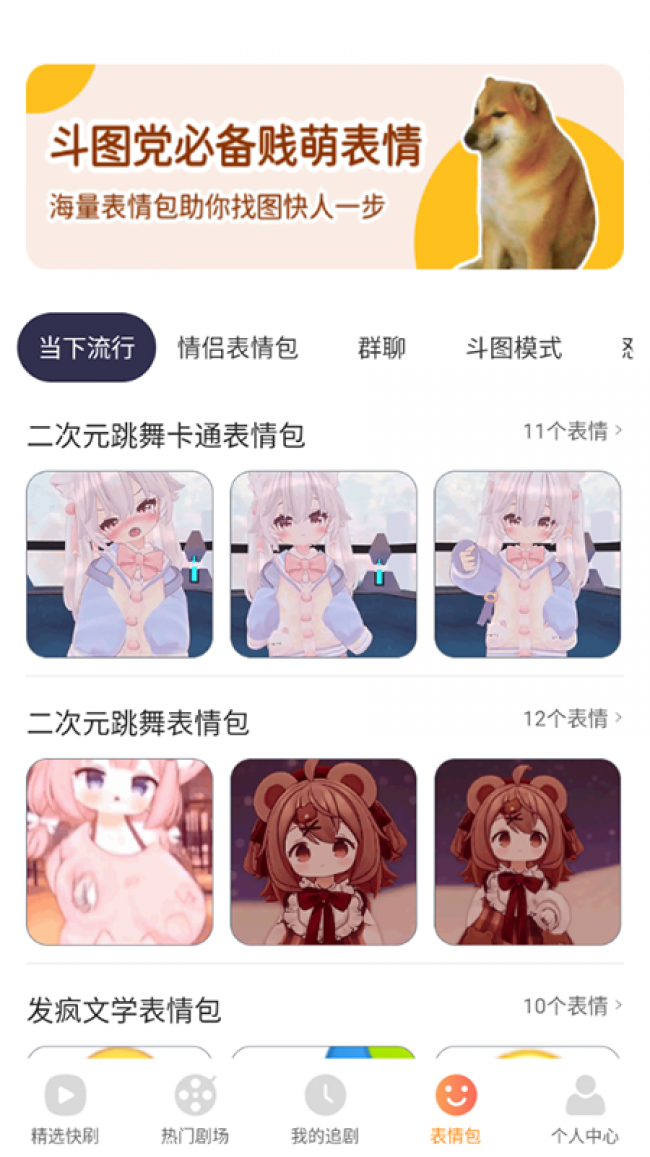Tap the 表情包 bottom tab

click(455, 1109)
